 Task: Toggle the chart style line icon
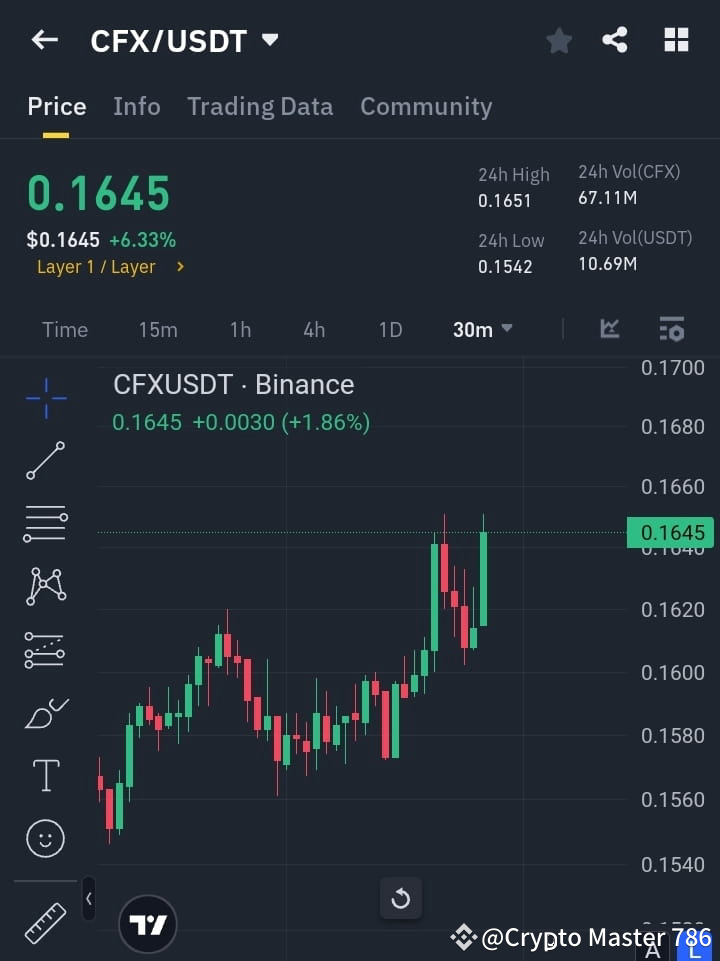(609, 329)
